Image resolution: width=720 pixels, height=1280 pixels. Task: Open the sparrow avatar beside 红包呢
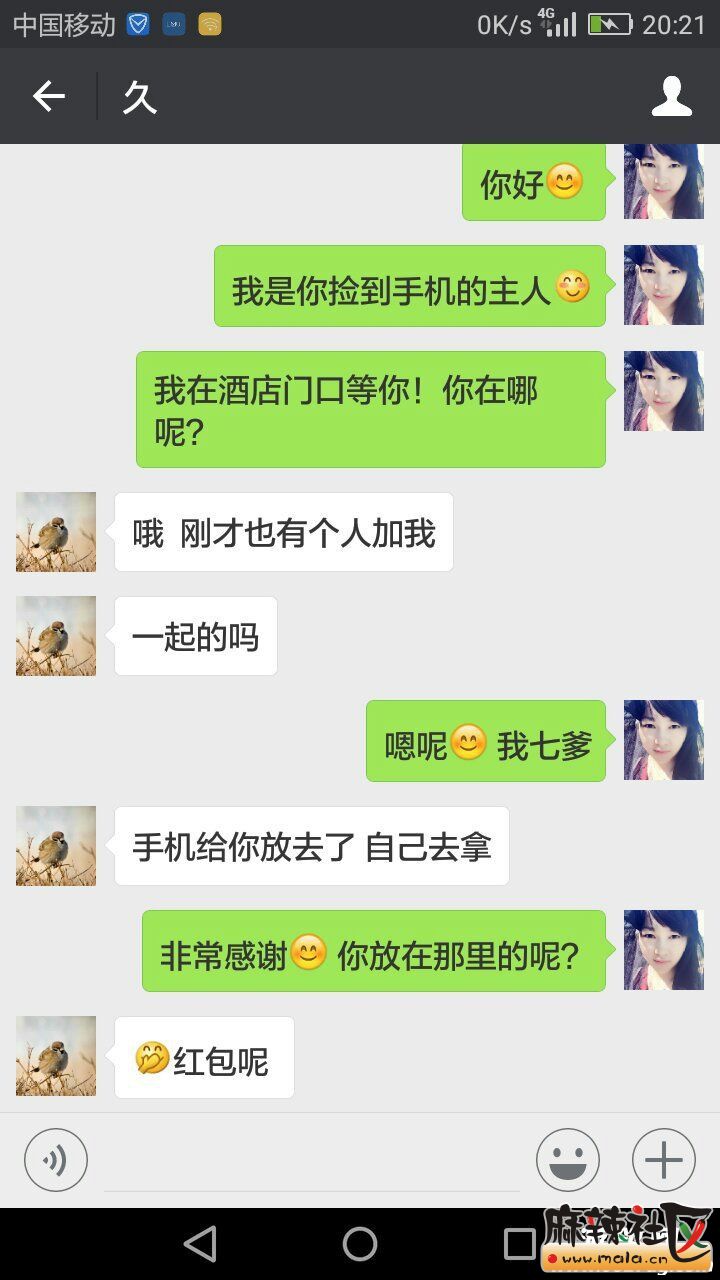point(56,1056)
